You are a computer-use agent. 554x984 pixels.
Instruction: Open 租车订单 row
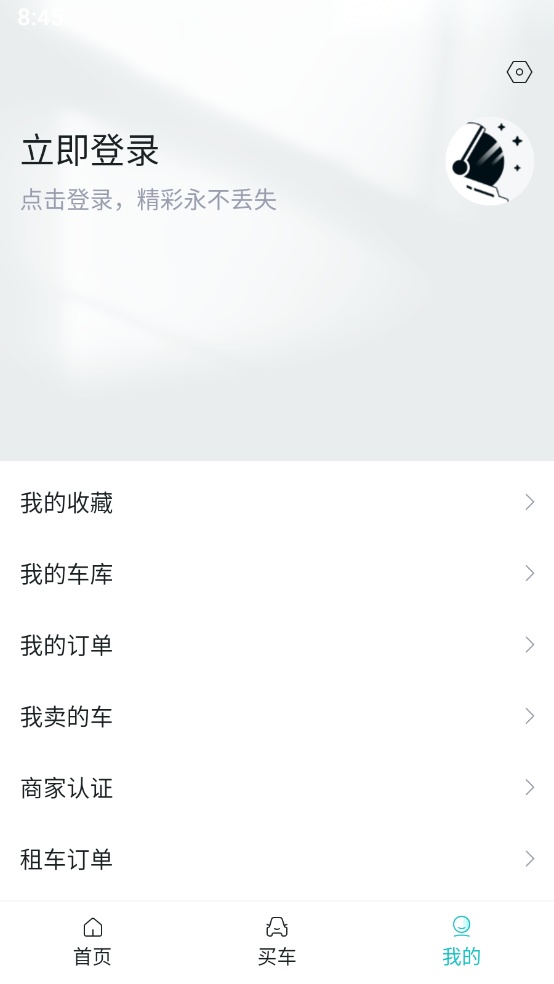(277, 858)
